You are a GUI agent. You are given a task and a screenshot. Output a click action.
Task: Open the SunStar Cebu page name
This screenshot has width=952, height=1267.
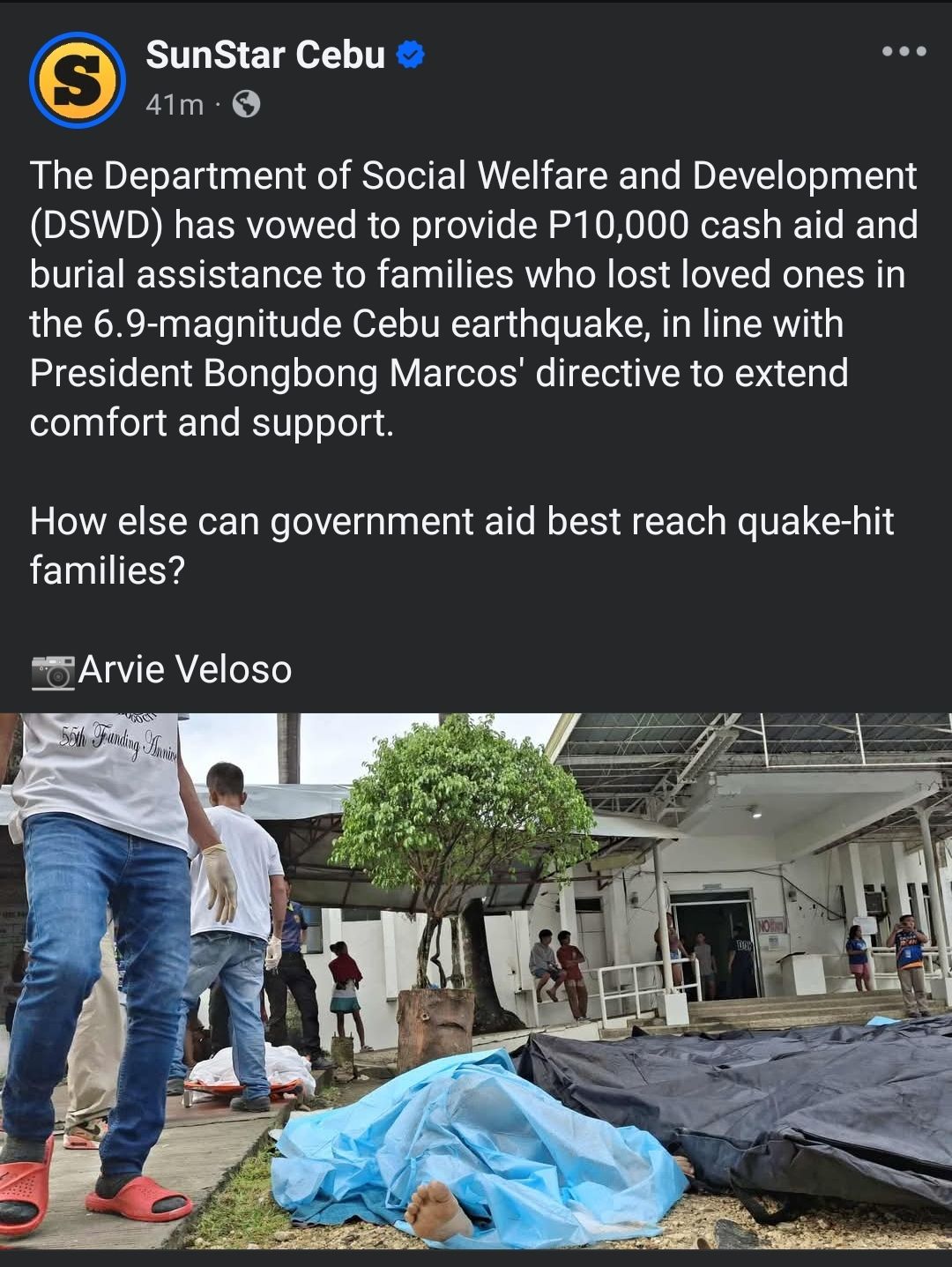click(x=265, y=56)
